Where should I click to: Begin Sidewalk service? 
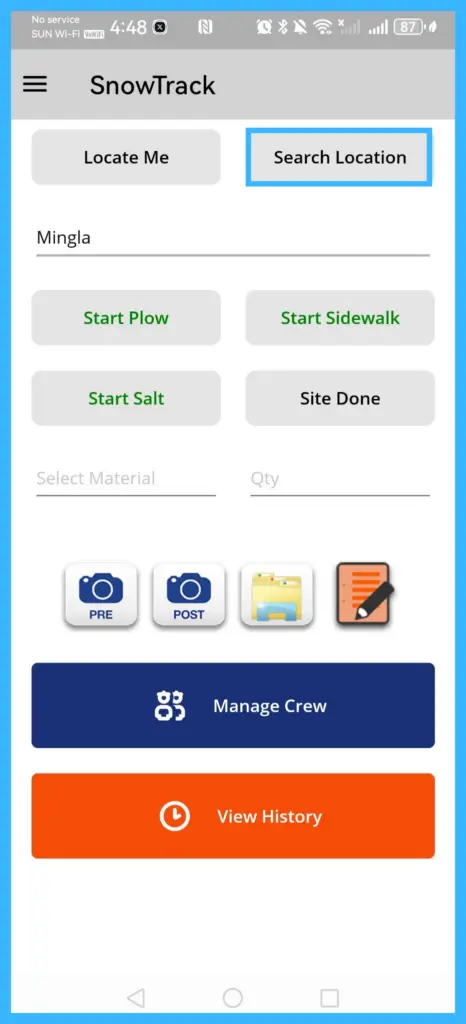[340, 318]
